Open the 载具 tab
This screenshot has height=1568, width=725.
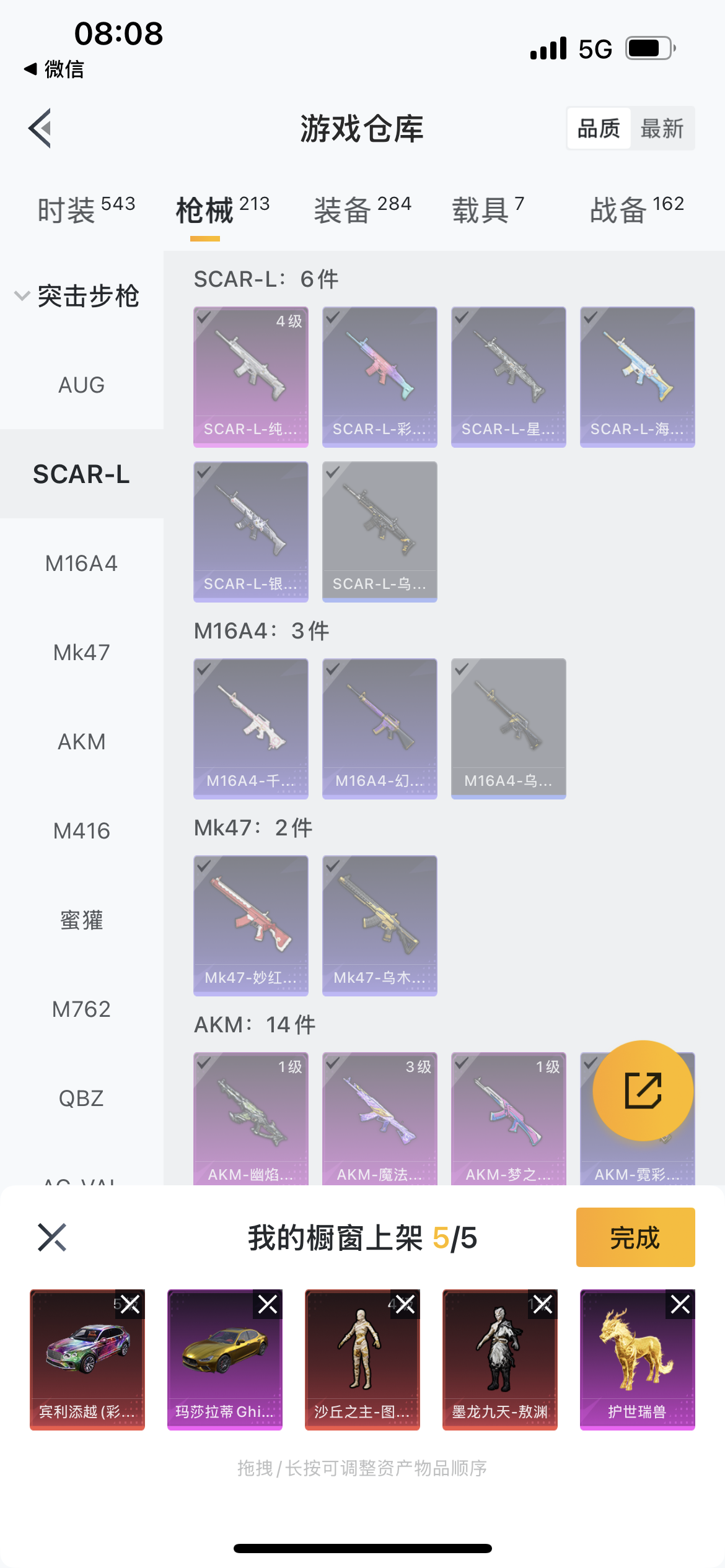pyautogui.click(x=488, y=210)
